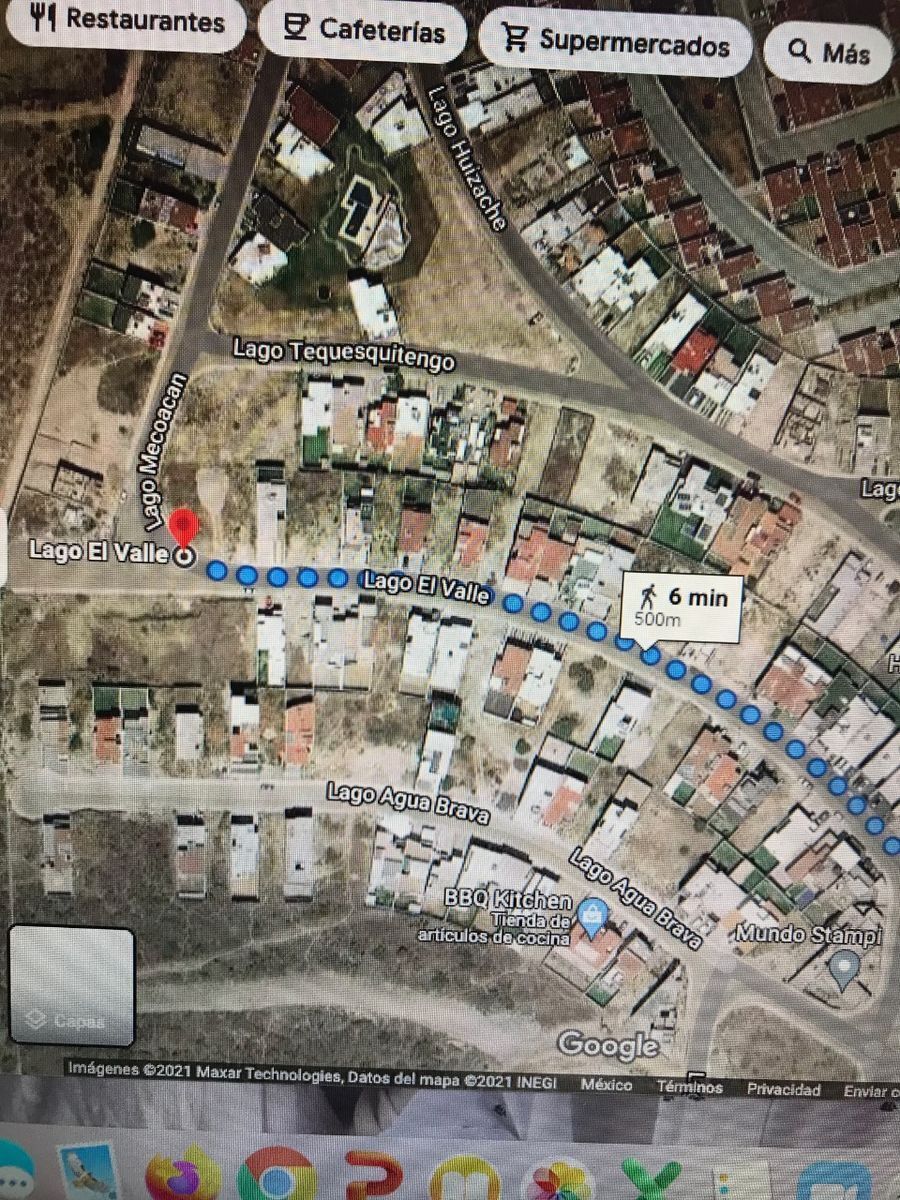Open the Privacidad link
Screen dimensions: 900x1200
pos(783,1090)
